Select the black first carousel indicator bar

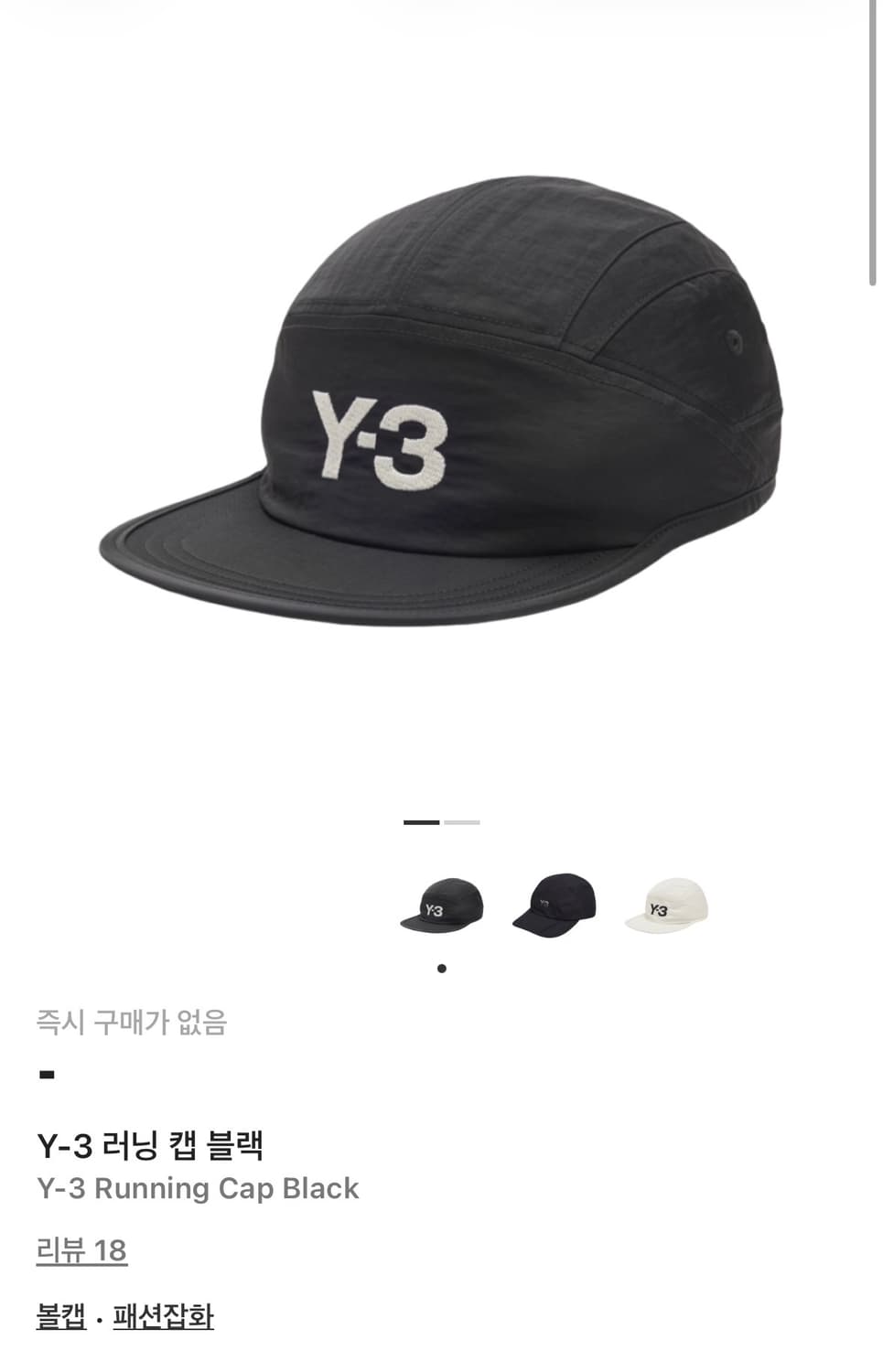(x=422, y=822)
